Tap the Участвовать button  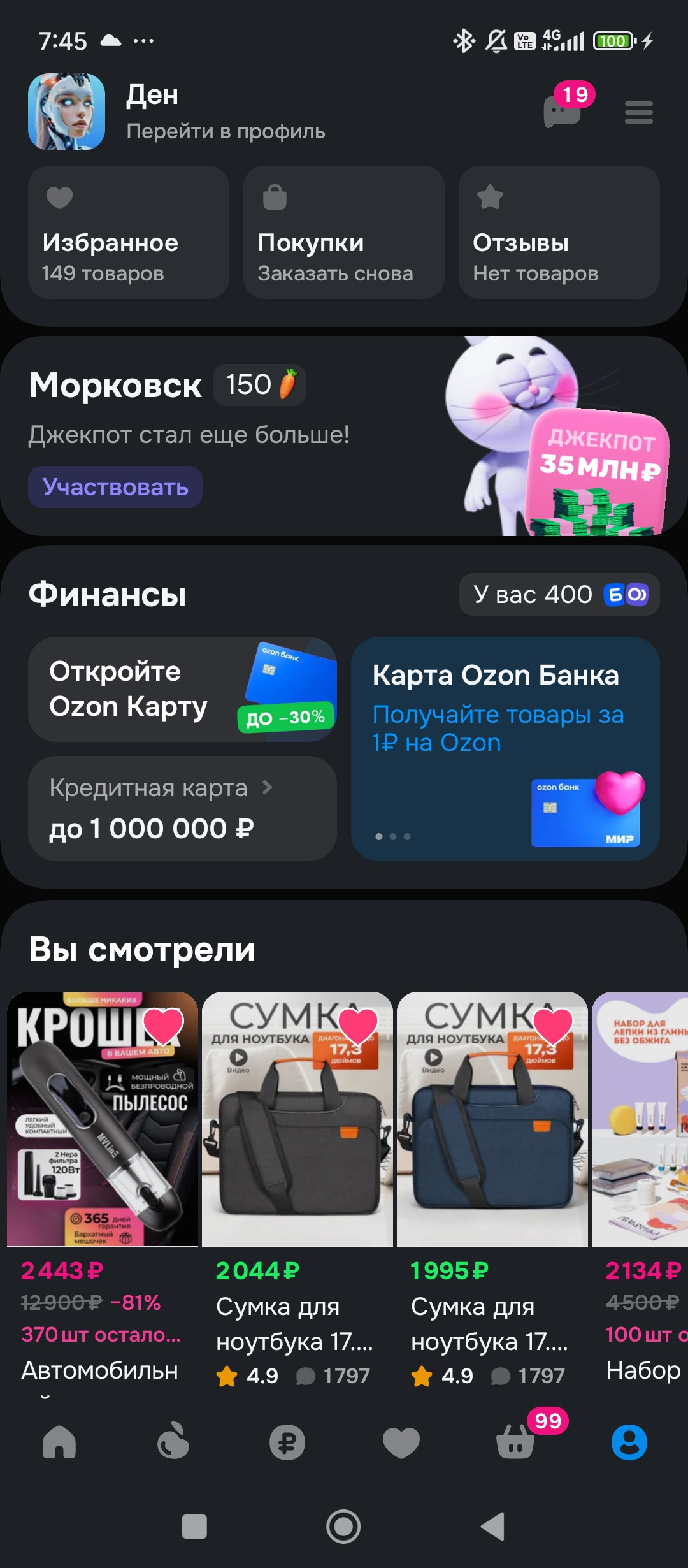(115, 487)
